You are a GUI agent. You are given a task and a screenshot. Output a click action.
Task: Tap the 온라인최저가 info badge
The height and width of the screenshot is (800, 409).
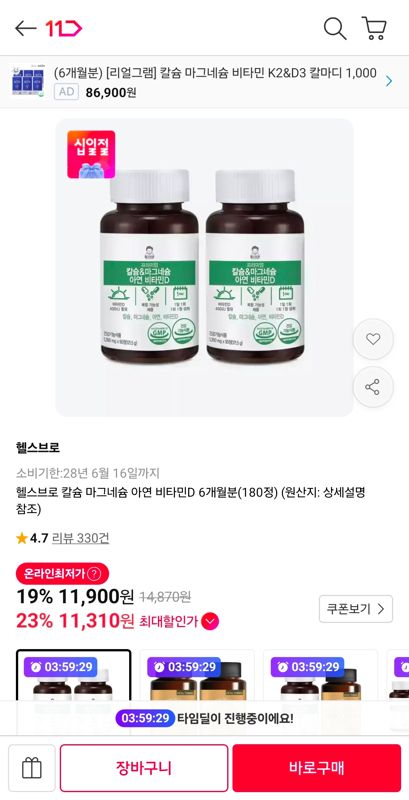click(x=62, y=573)
